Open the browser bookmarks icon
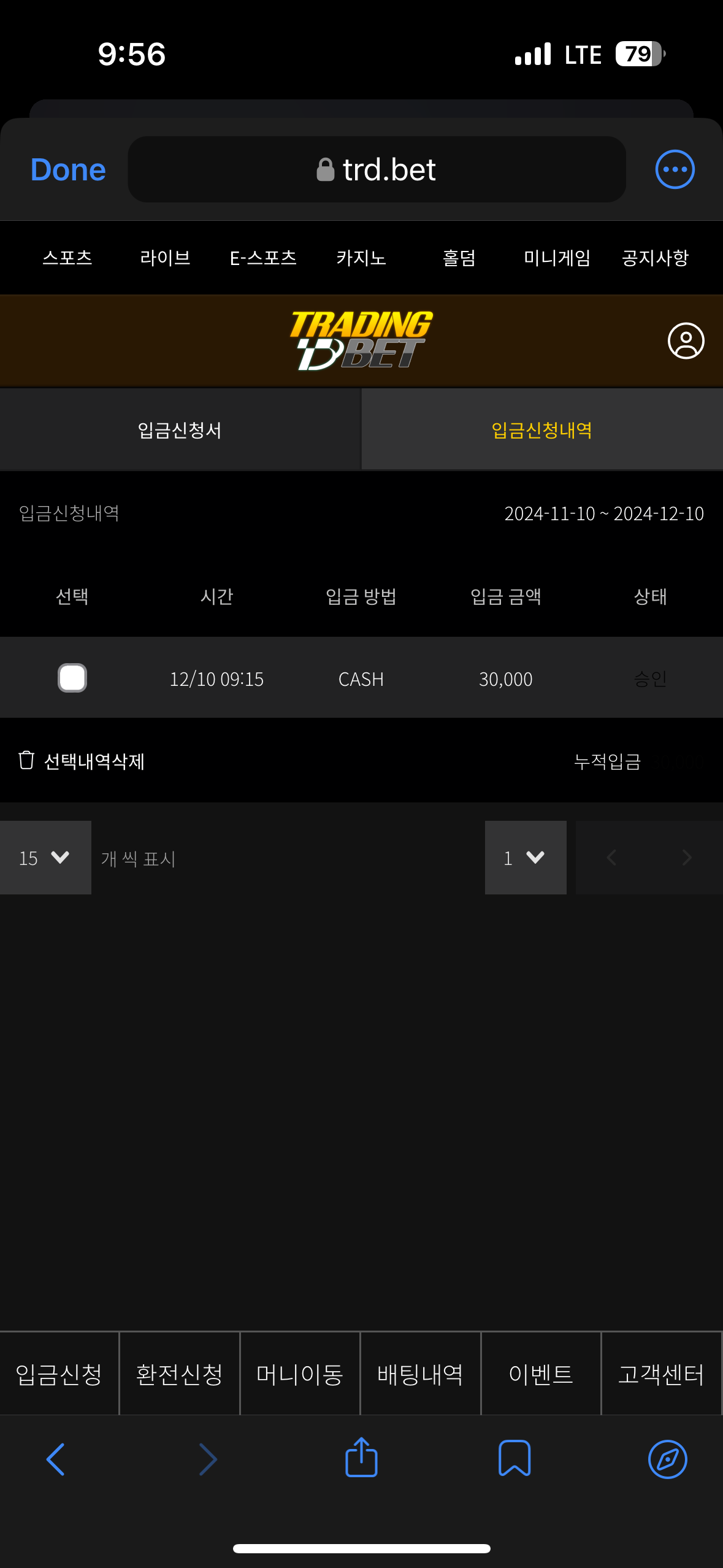 pyautogui.click(x=515, y=1458)
